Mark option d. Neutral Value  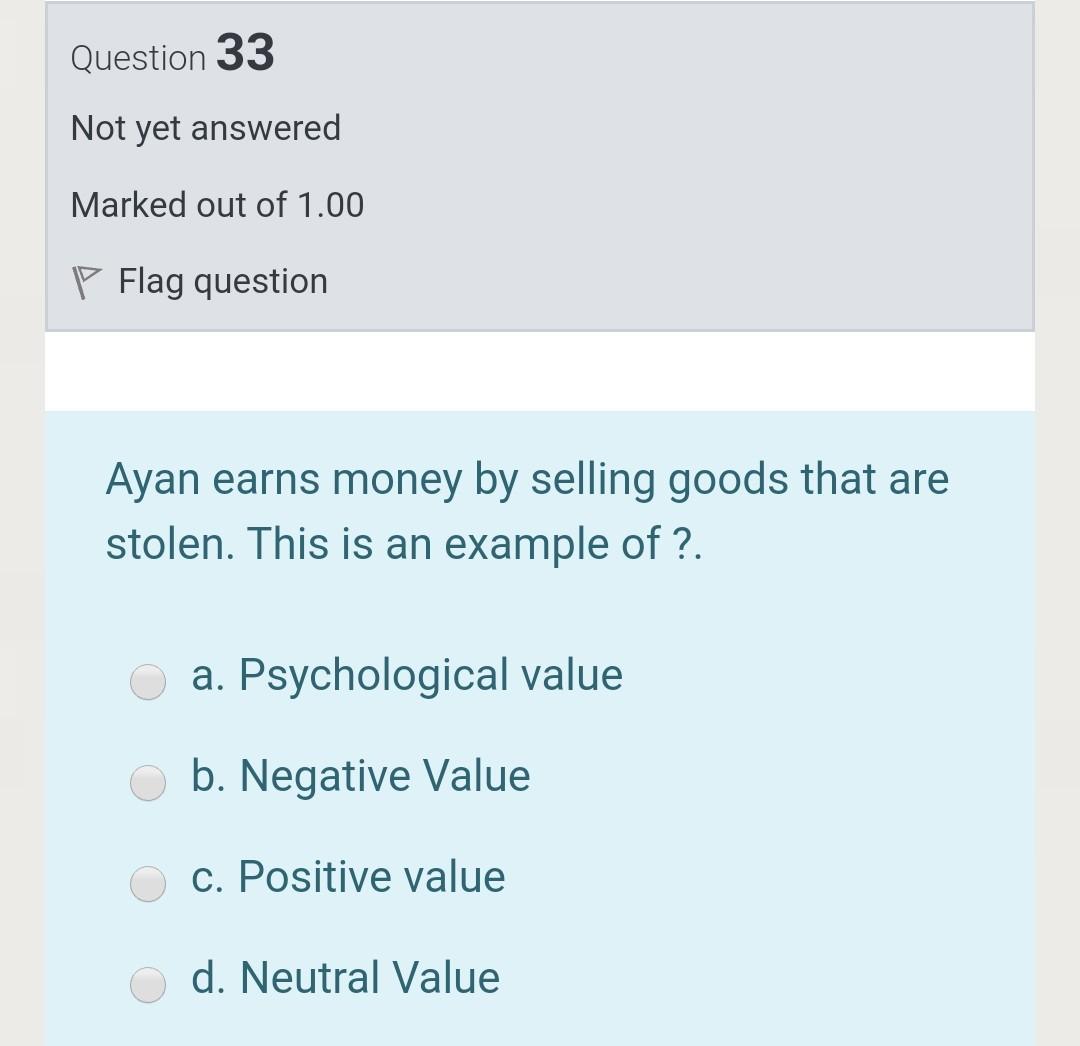[x=148, y=984]
